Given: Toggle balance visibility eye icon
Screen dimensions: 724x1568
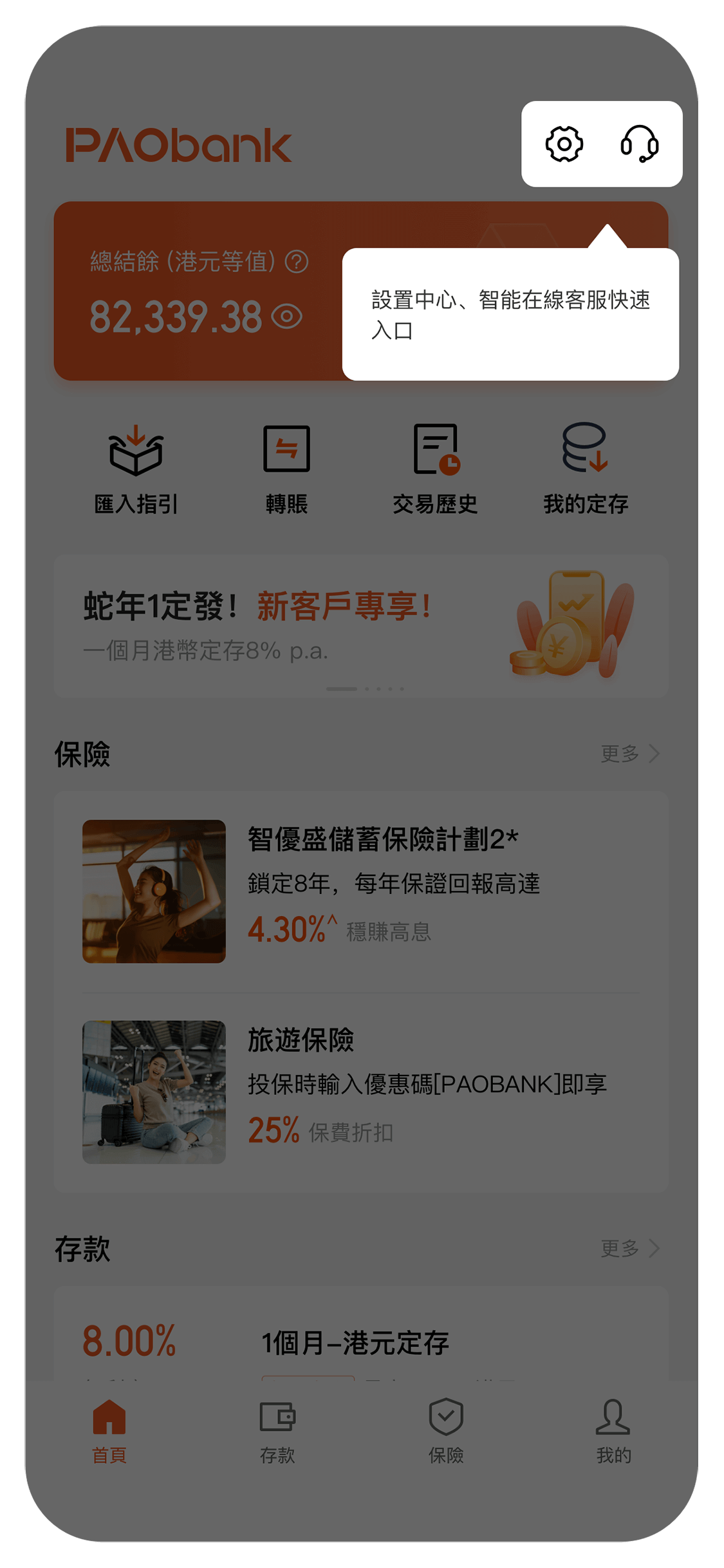Looking at the screenshot, I should pos(287,317).
